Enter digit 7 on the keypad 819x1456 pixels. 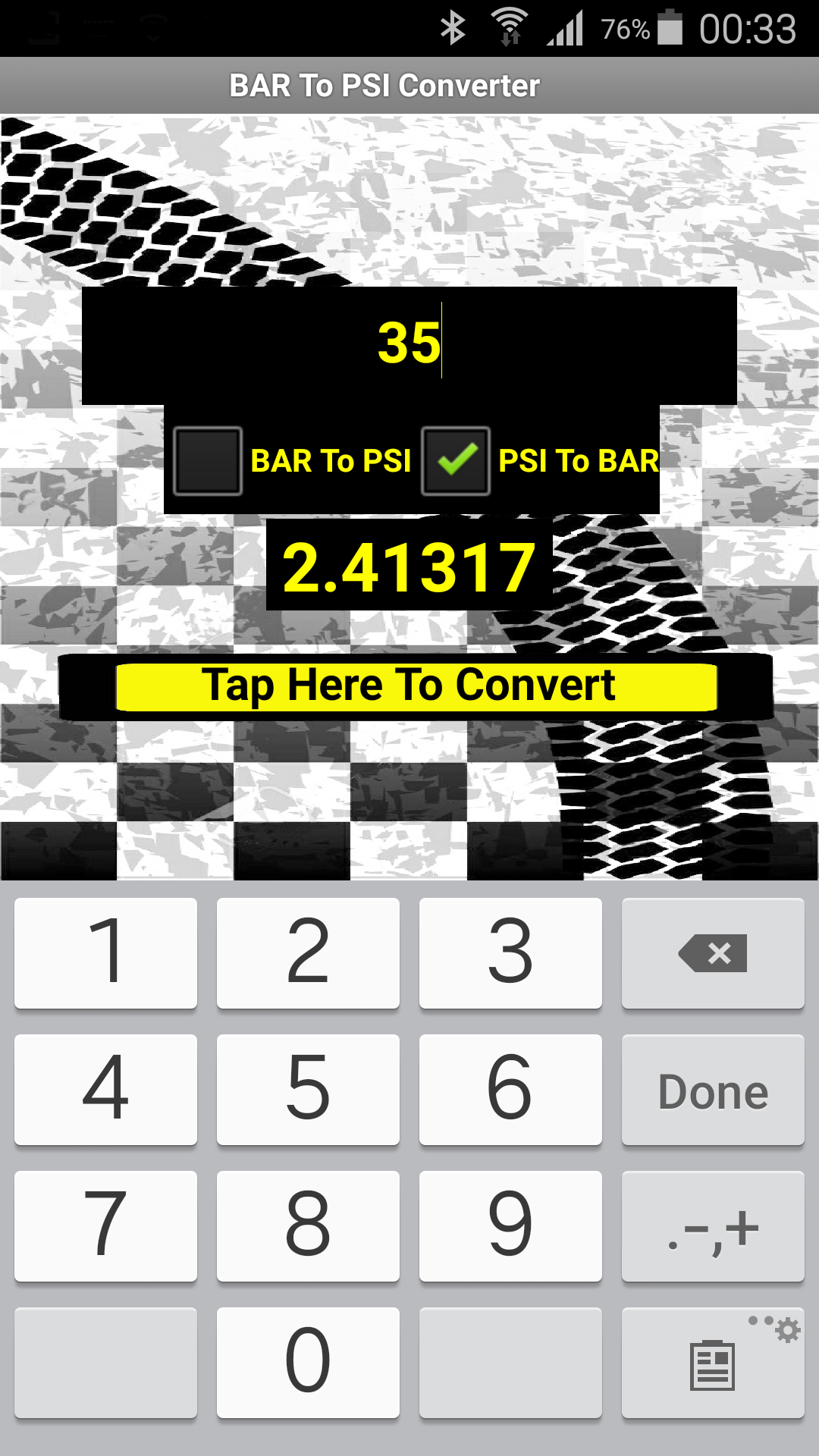pos(105,1227)
